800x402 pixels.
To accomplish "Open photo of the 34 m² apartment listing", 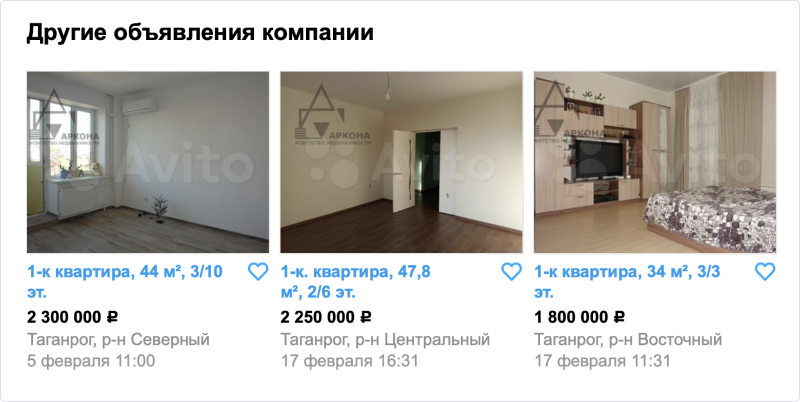I will pyautogui.click(x=655, y=162).
